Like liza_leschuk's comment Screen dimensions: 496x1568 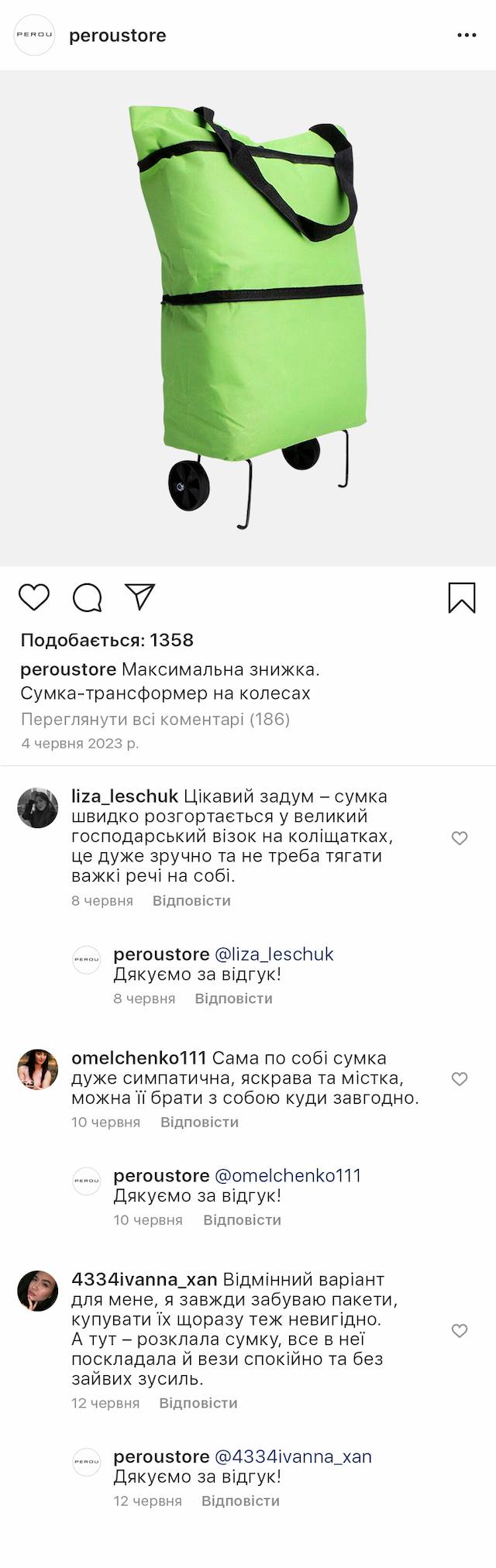point(460,837)
